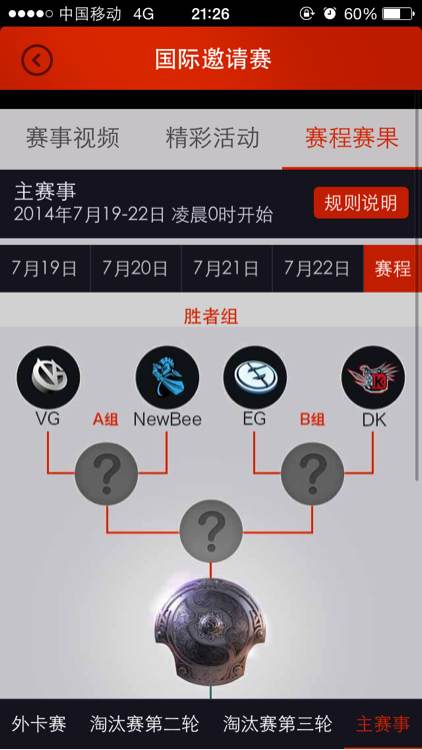
Task: Select the 赛程赛果 tab
Action: point(352,138)
